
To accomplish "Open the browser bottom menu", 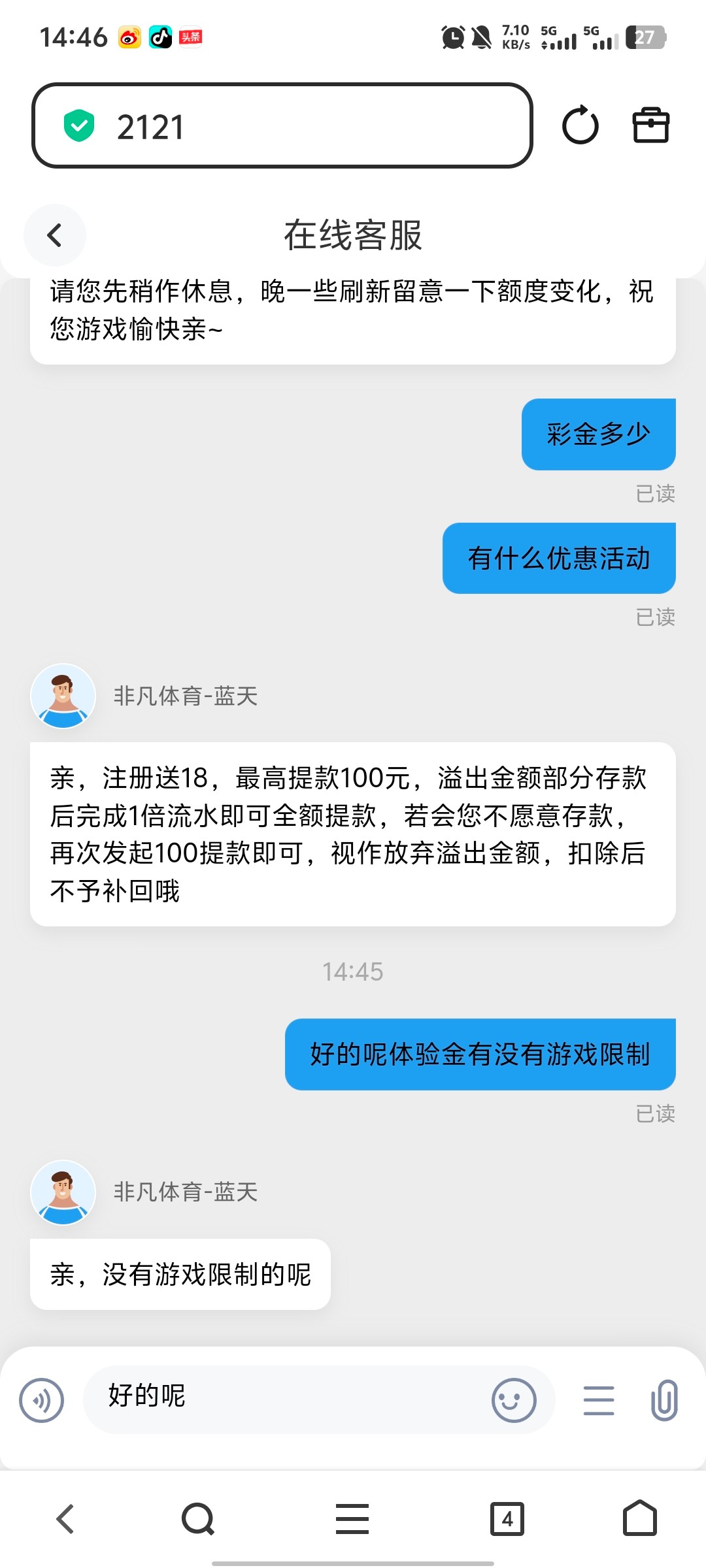I will [x=352, y=1519].
